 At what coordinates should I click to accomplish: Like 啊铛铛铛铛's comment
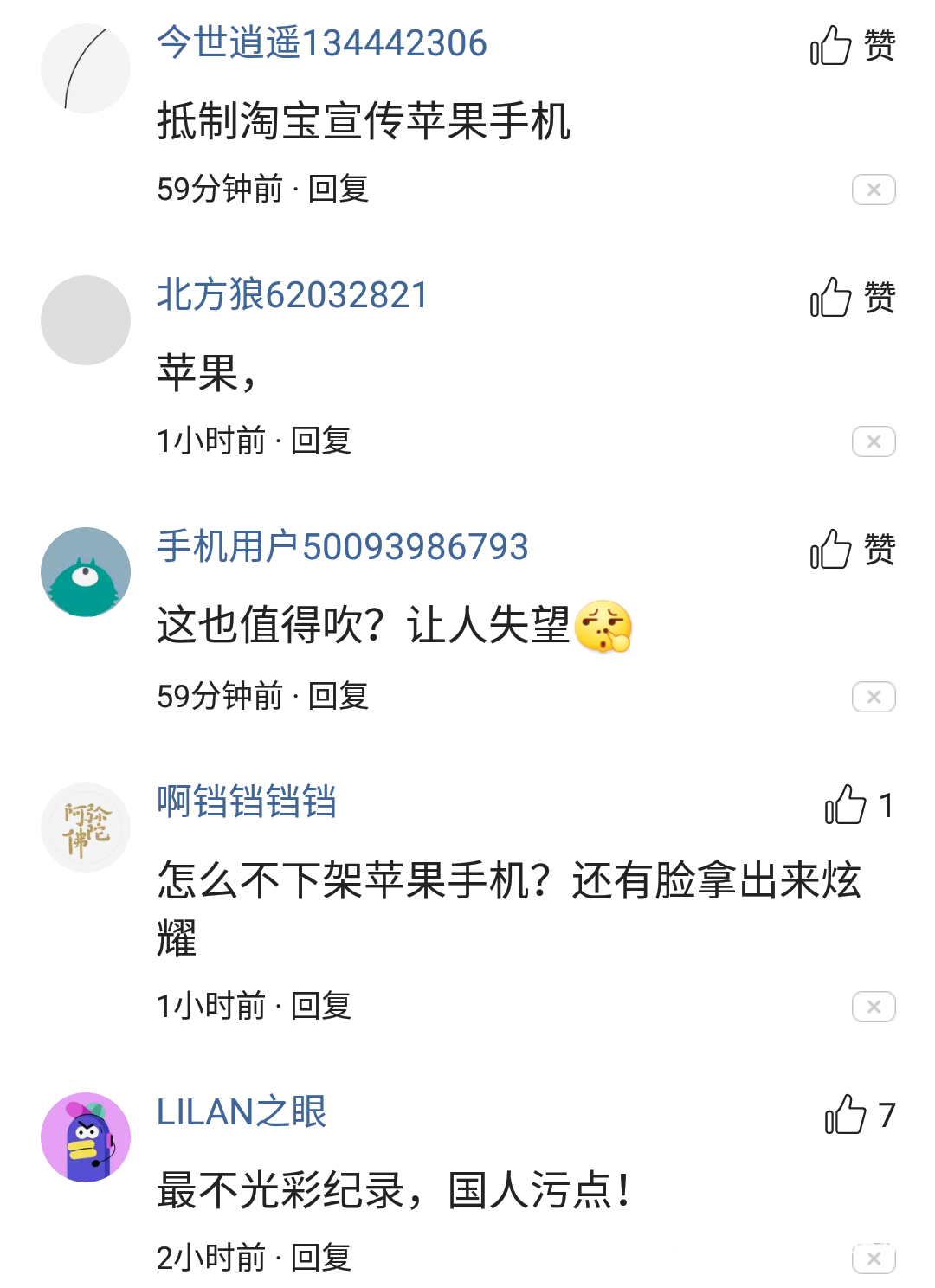[x=857, y=805]
